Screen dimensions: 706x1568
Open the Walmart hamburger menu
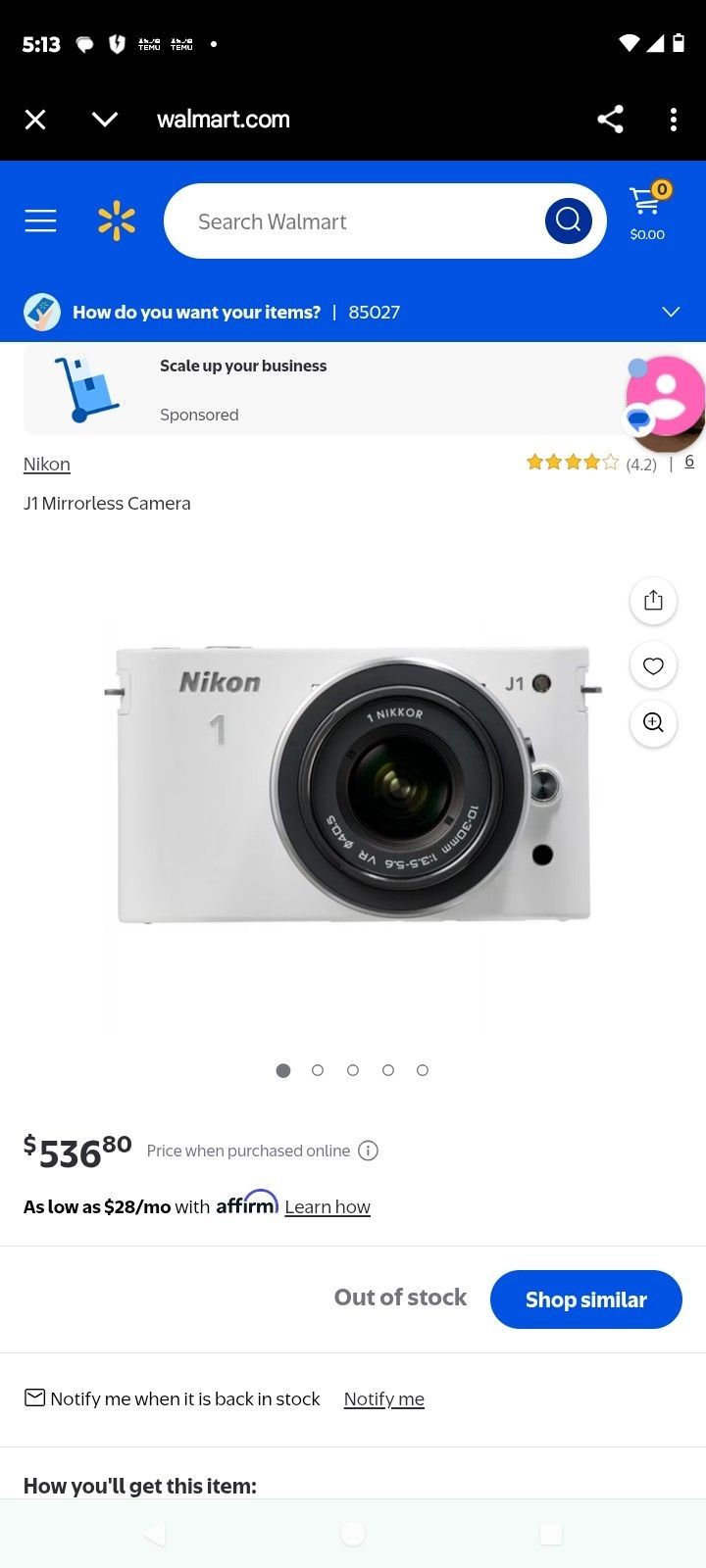[x=40, y=220]
